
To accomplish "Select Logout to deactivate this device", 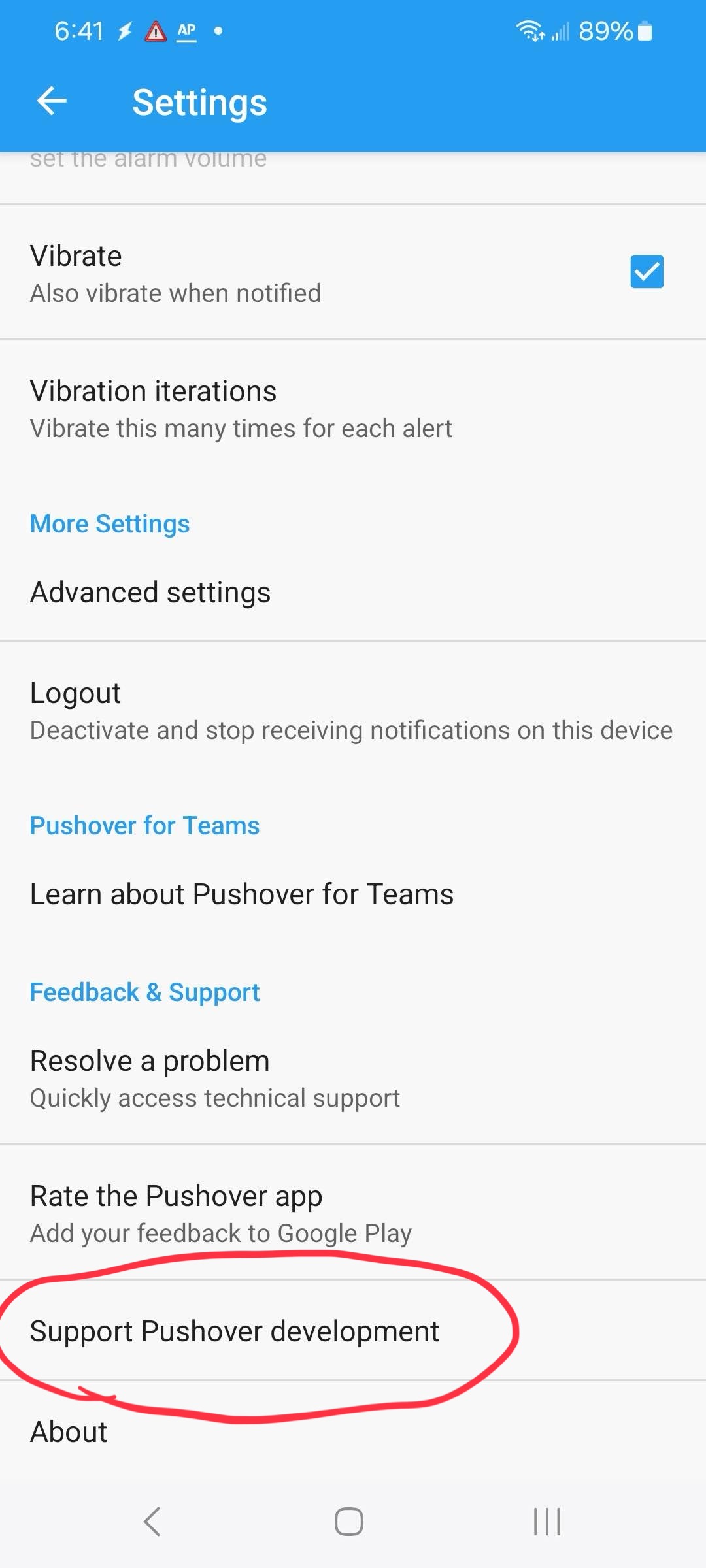I will [x=350, y=711].
